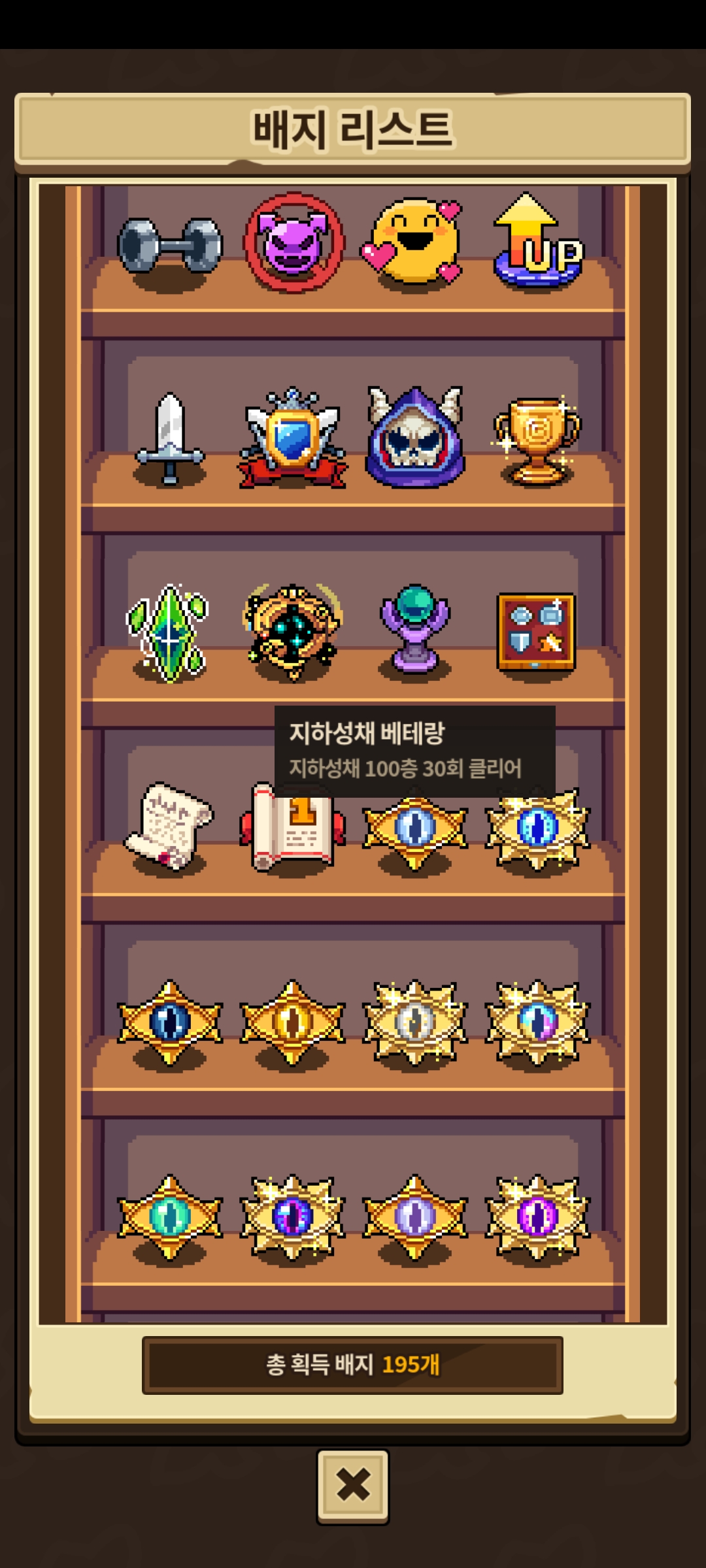Select the golden trophy badge

click(537, 441)
